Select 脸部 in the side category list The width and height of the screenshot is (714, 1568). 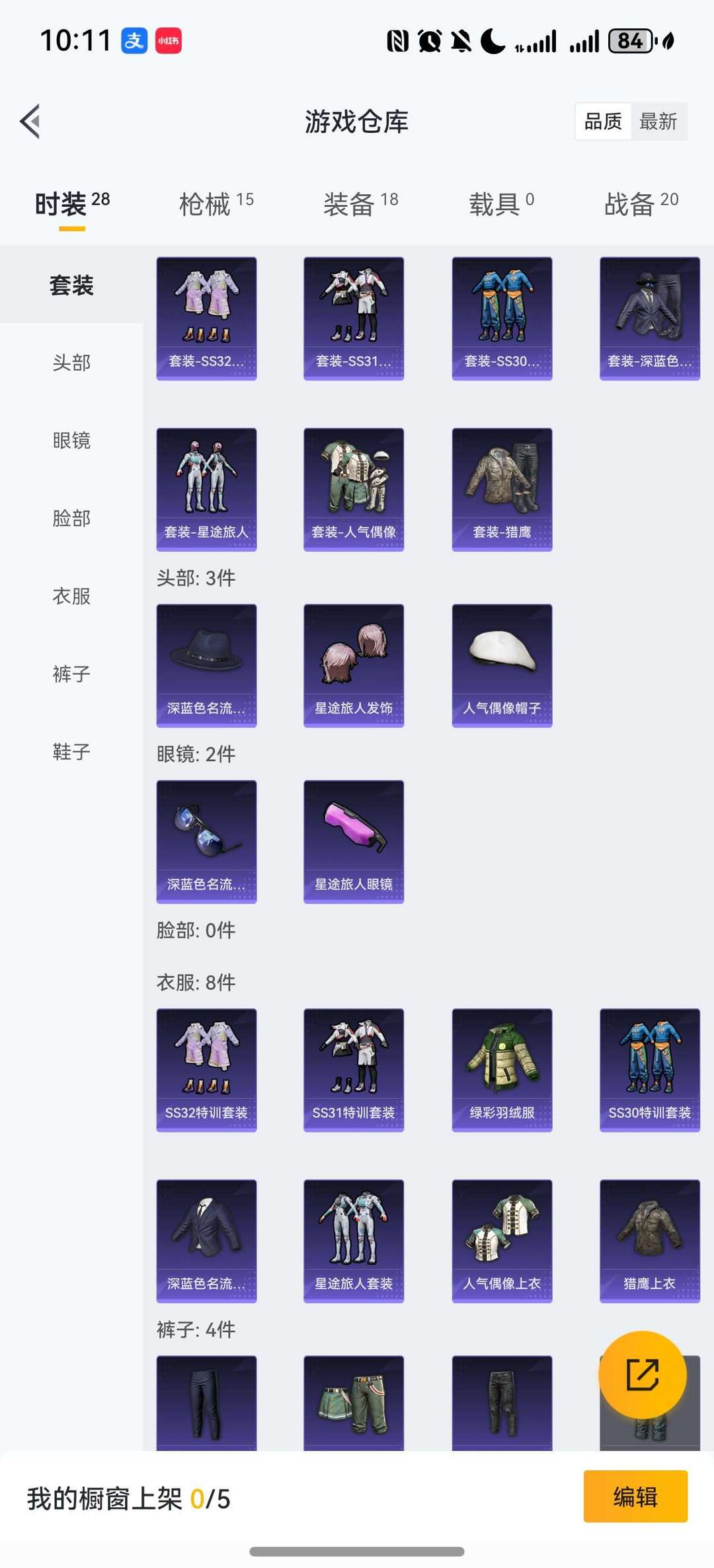click(71, 519)
